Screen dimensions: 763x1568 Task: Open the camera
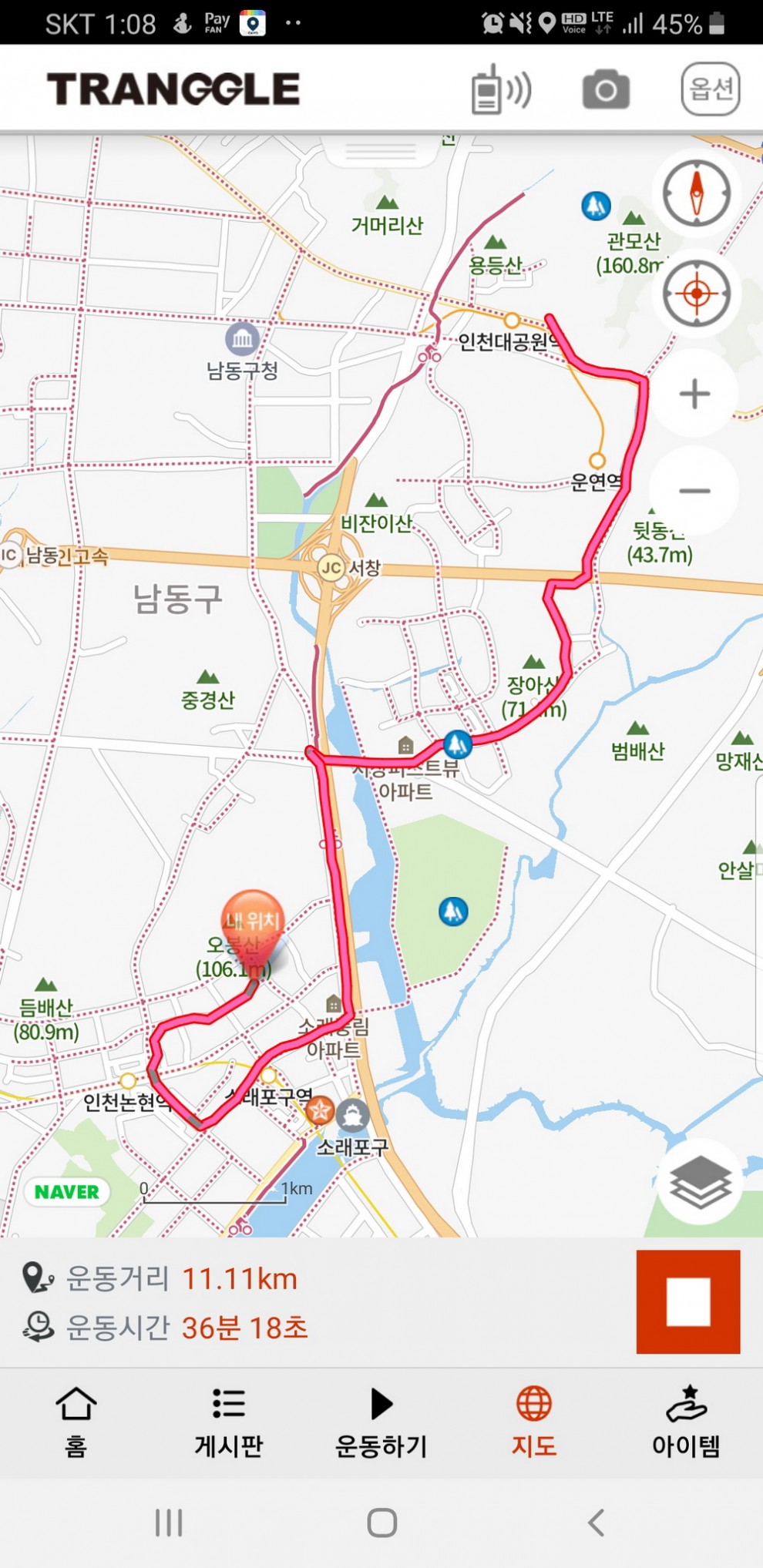(606, 90)
